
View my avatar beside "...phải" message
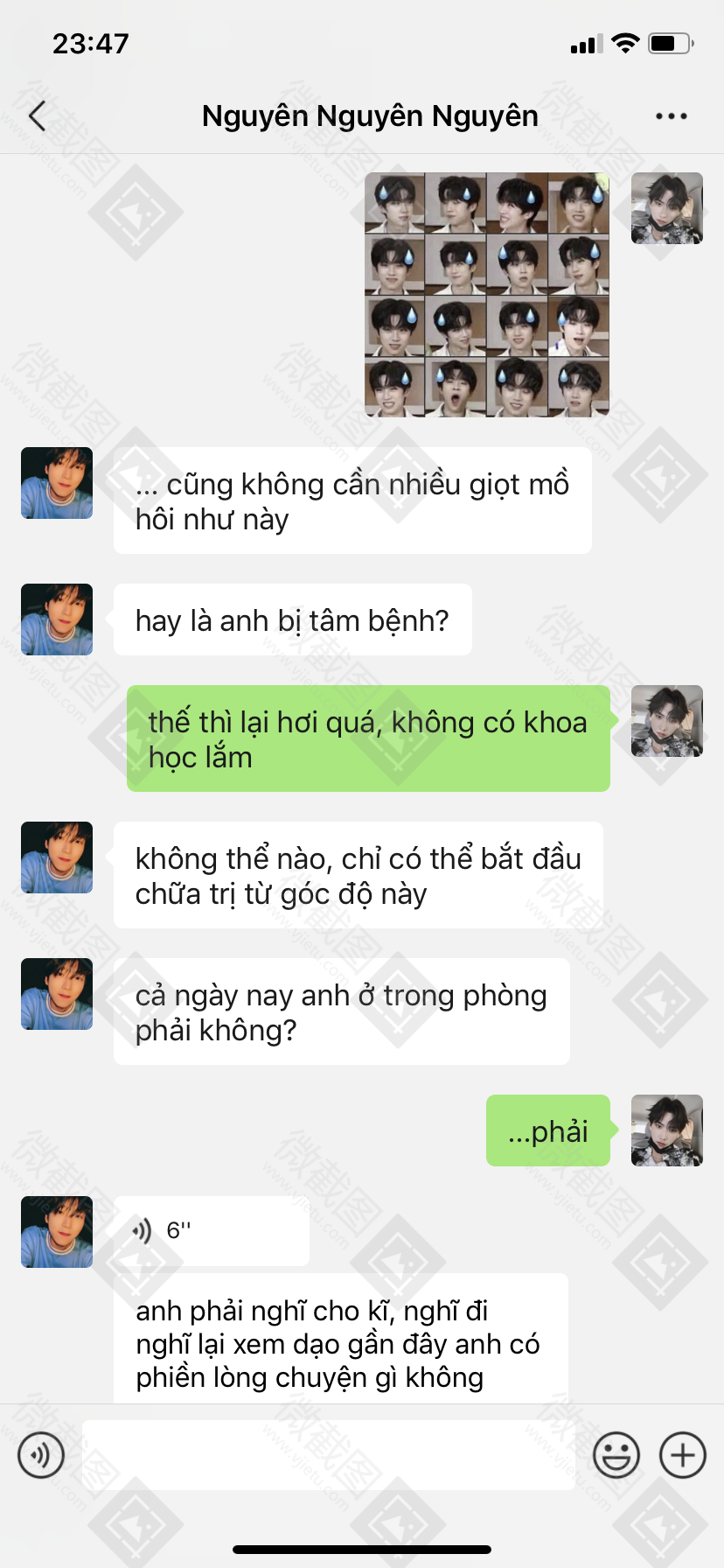pyautogui.click(x=666, y=1130)
